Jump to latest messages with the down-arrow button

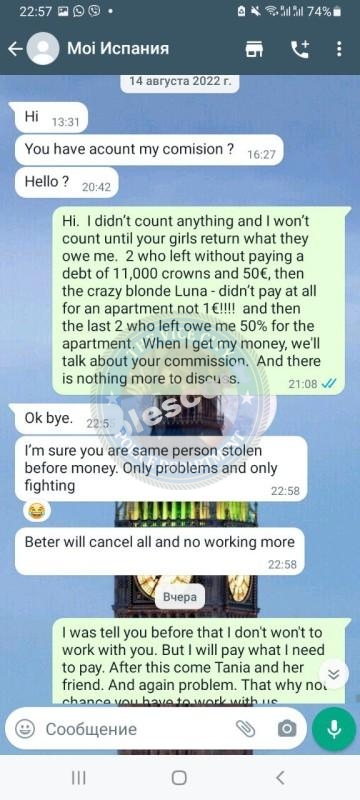coord(333,674)
